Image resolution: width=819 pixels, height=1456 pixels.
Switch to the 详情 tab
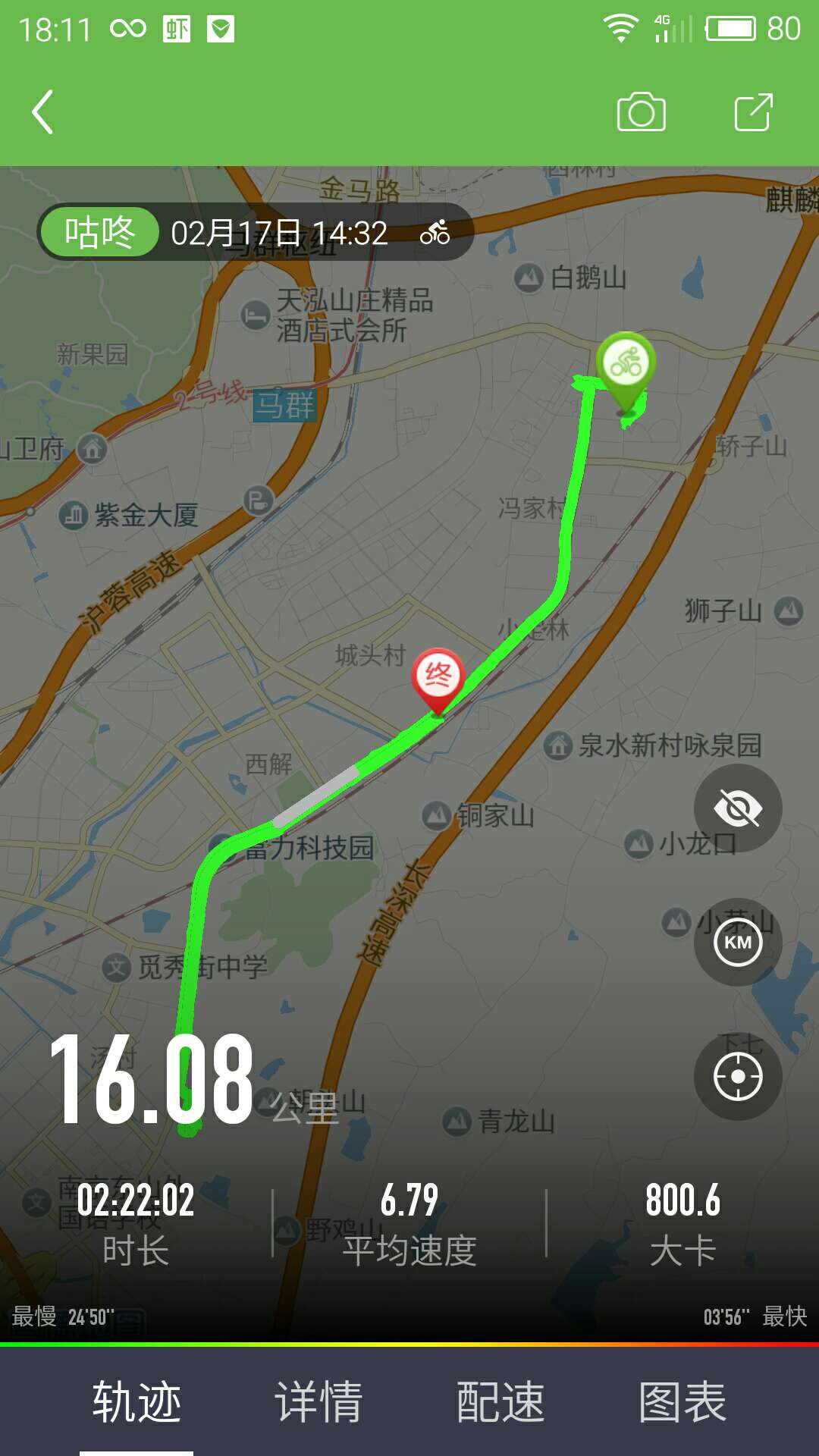[x=318, y=1401]
